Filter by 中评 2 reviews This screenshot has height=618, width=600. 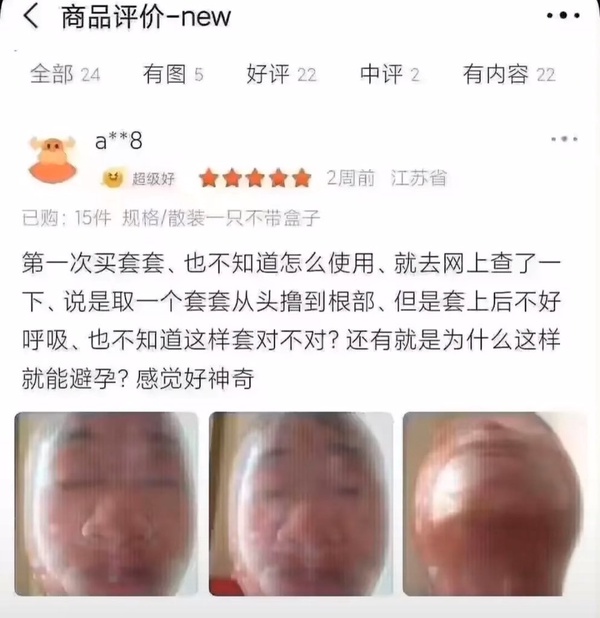point(390,74)
